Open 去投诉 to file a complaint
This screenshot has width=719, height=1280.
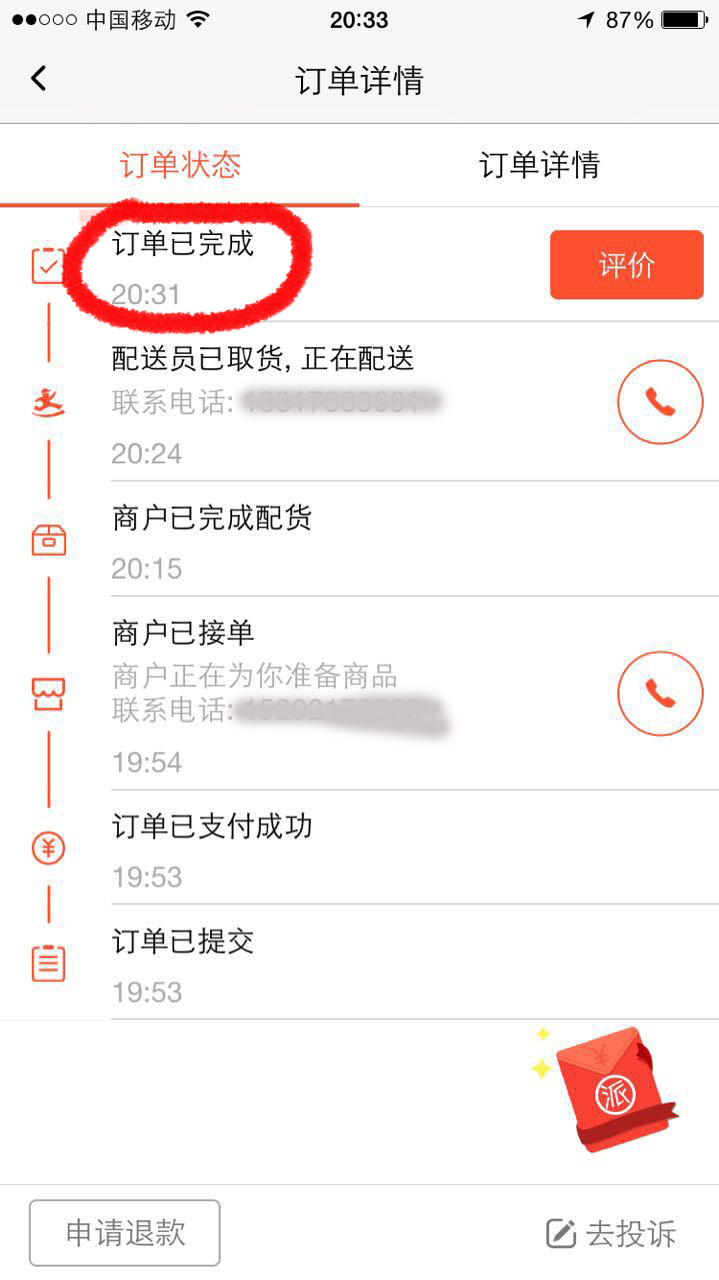611,1233
